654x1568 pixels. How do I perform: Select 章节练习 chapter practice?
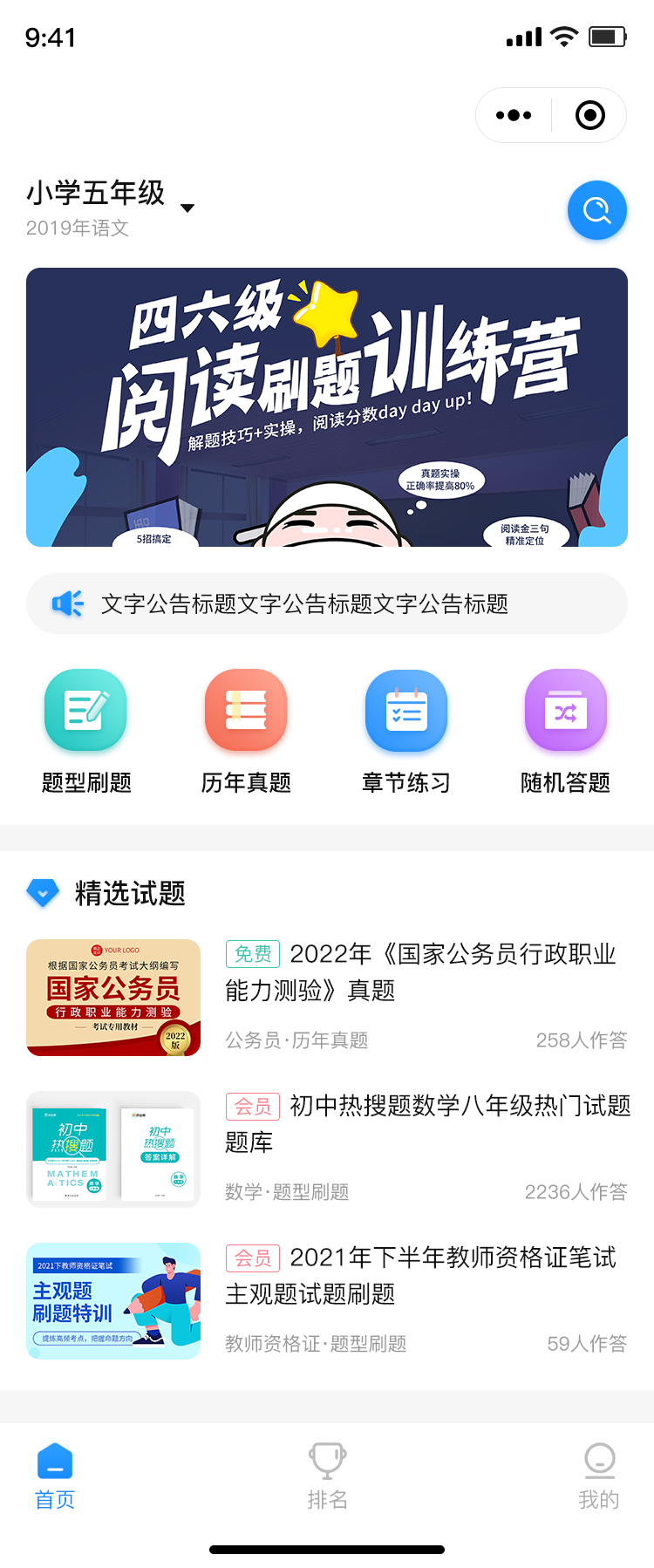[406, 731]
